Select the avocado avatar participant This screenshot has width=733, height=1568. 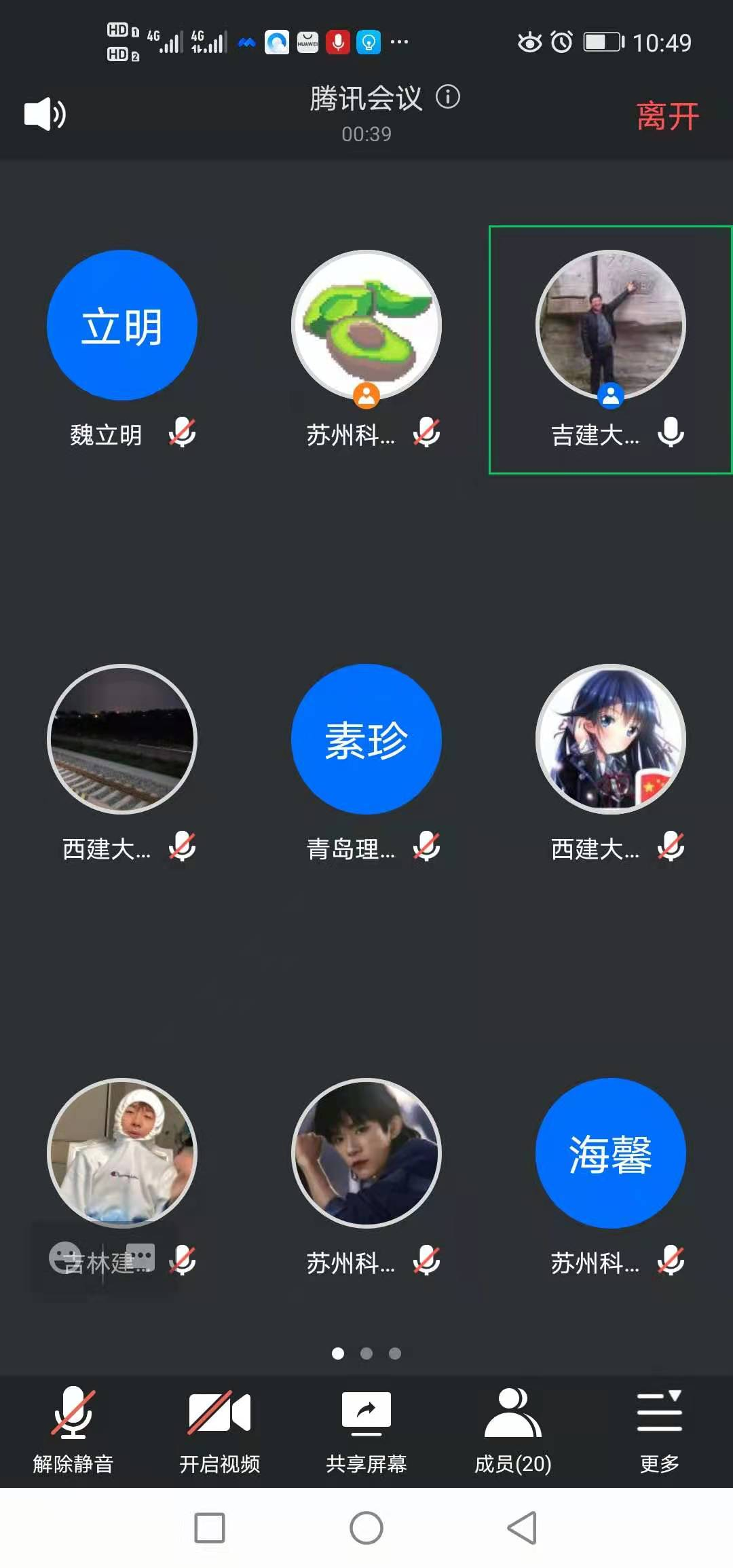(366, 326)
